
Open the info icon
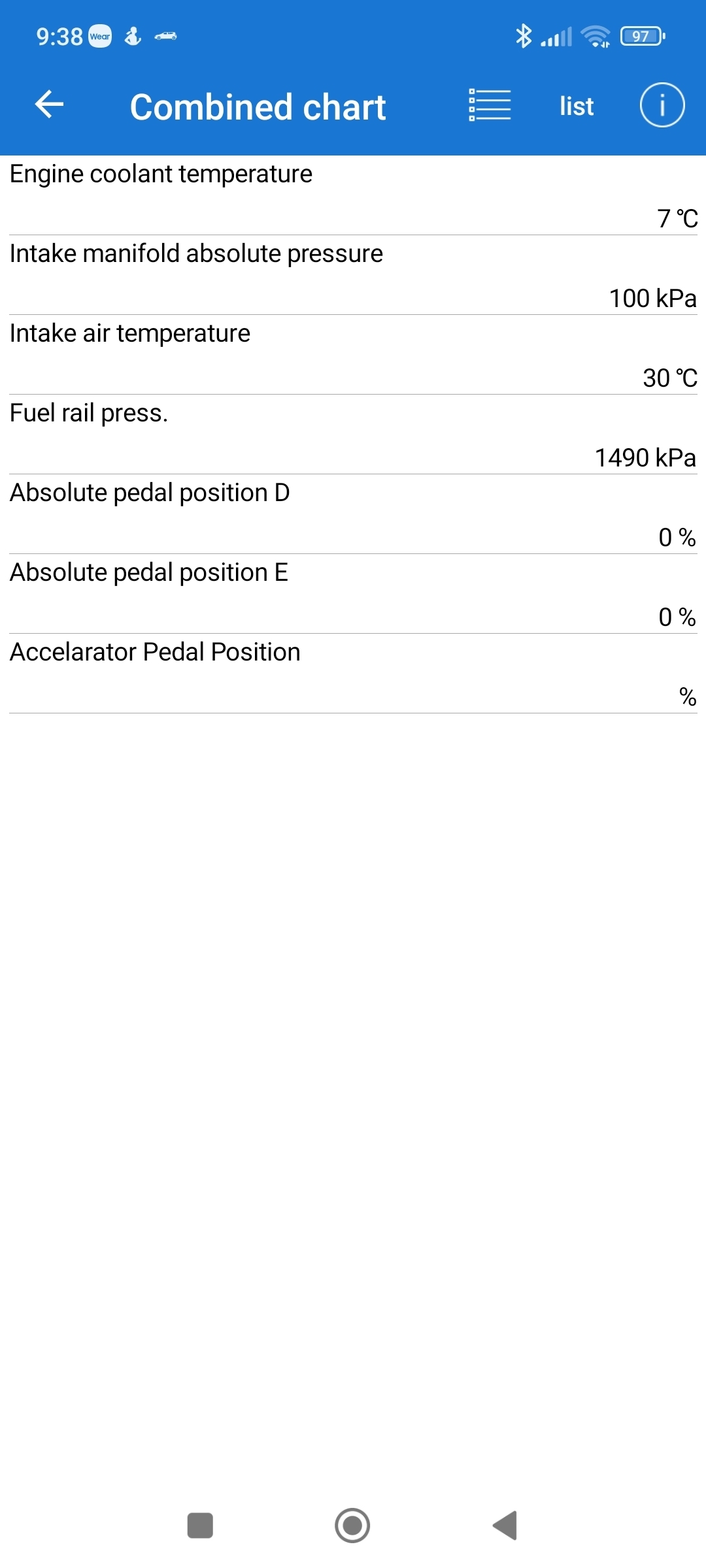tap(662, 105)
